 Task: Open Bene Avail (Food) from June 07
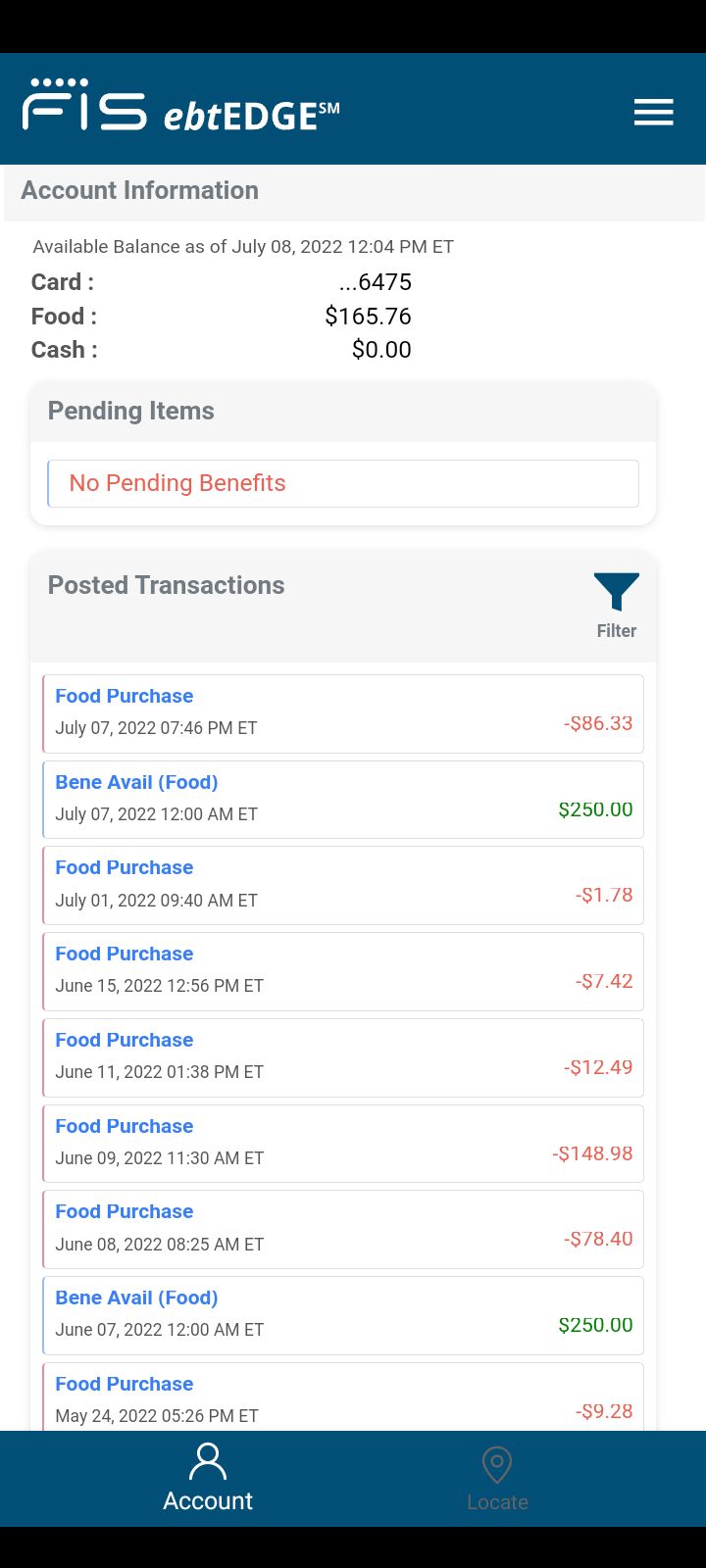pos(343,1315)
